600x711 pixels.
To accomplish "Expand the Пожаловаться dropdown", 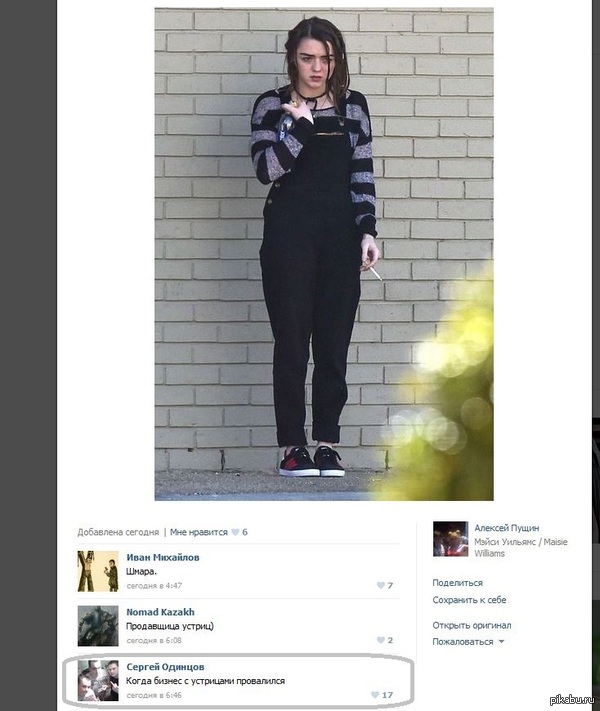I will (468, 642).
